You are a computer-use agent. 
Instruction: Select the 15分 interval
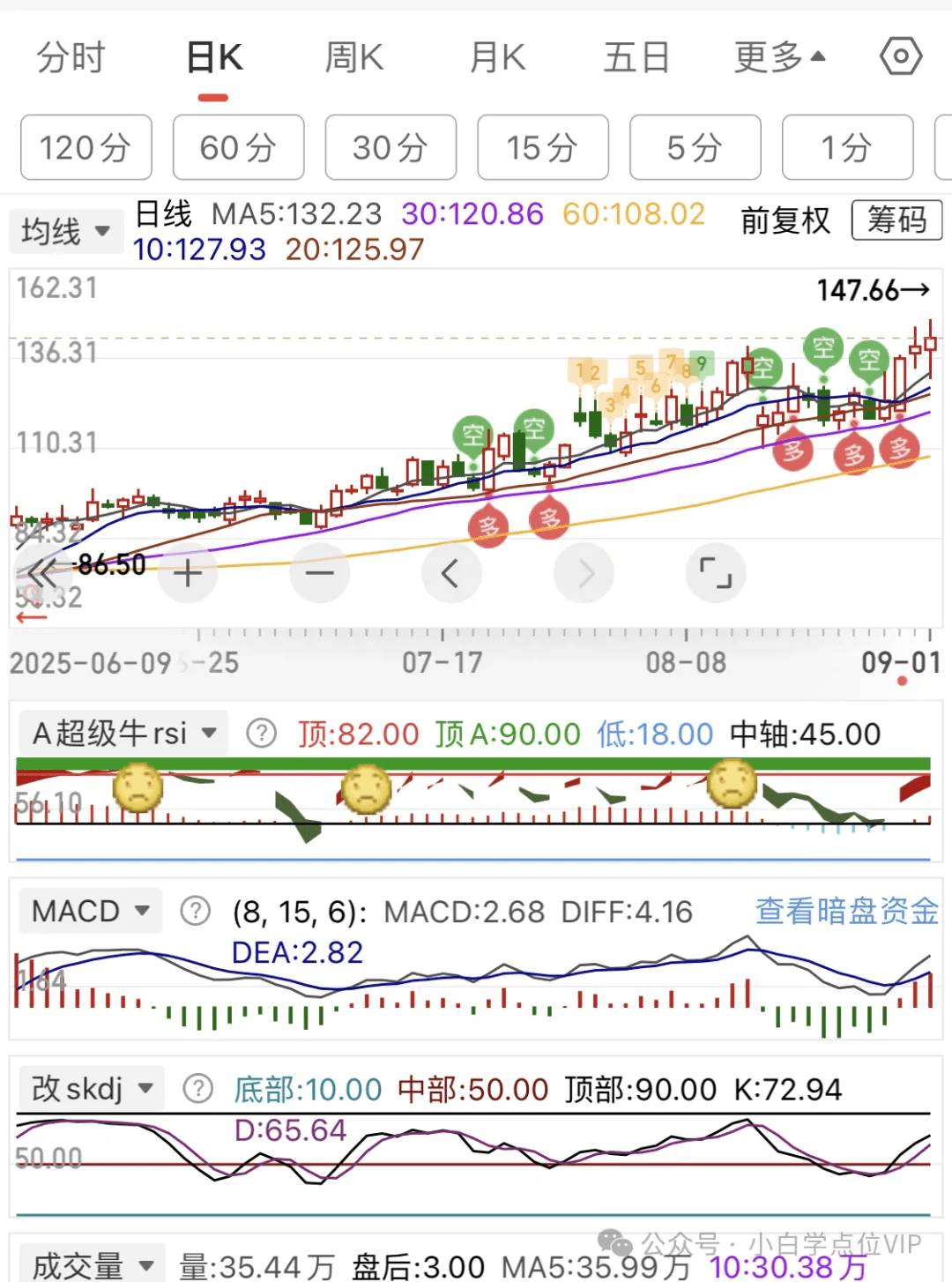542,147
